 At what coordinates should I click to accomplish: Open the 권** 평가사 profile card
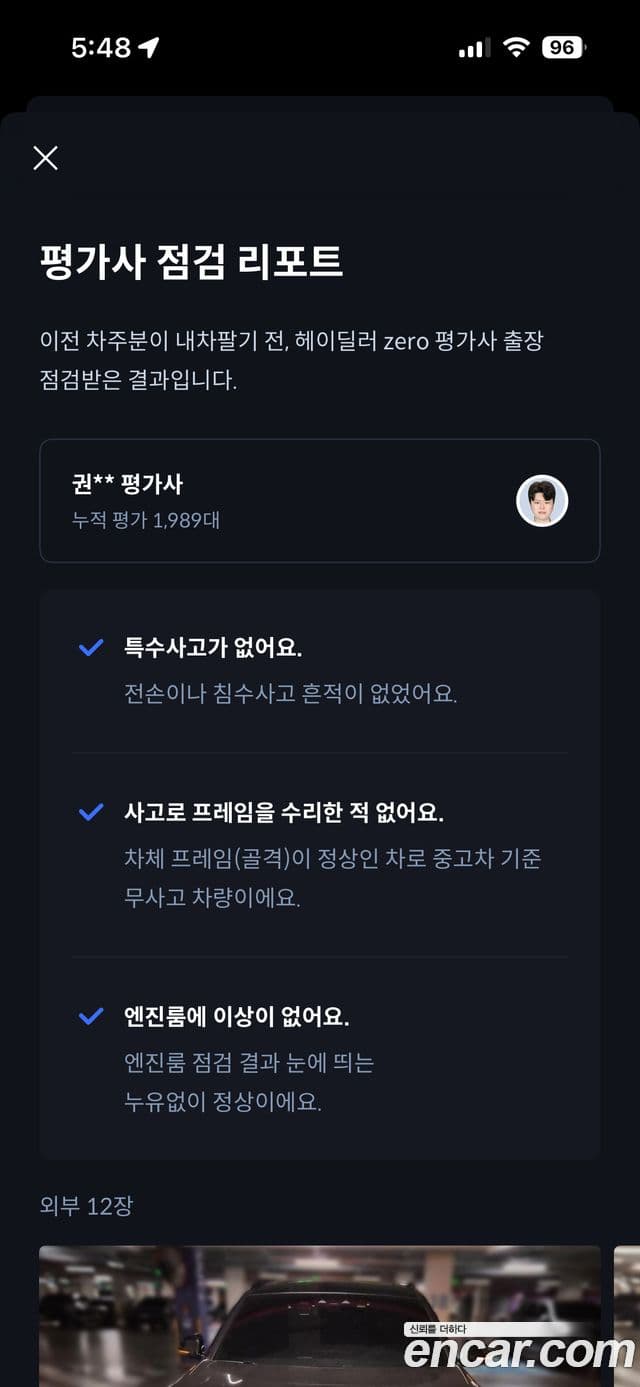tap(319, 501)
